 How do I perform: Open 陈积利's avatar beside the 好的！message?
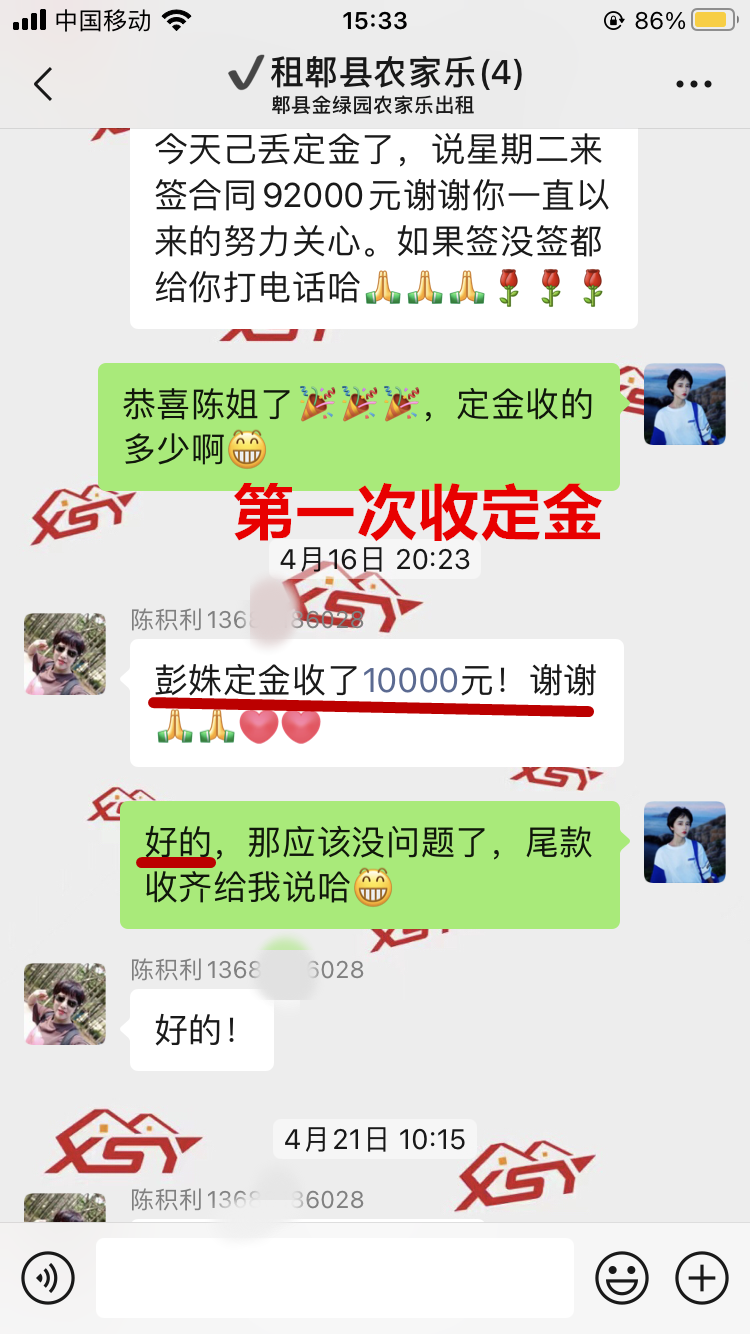[x=65, y=1004]
